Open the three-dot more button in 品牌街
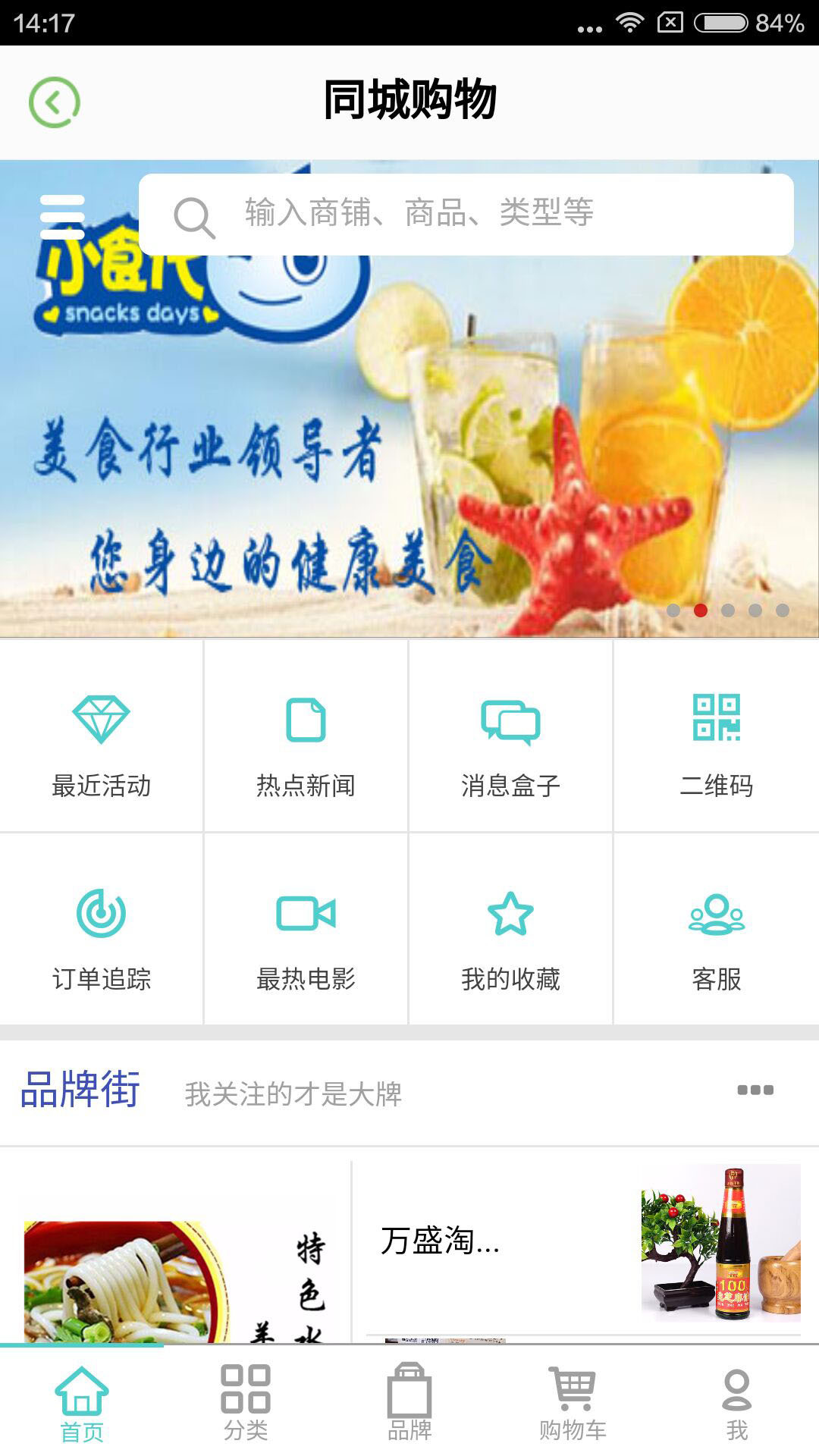The width and height of the screenshot is (819, 1456). point(755,1090)
